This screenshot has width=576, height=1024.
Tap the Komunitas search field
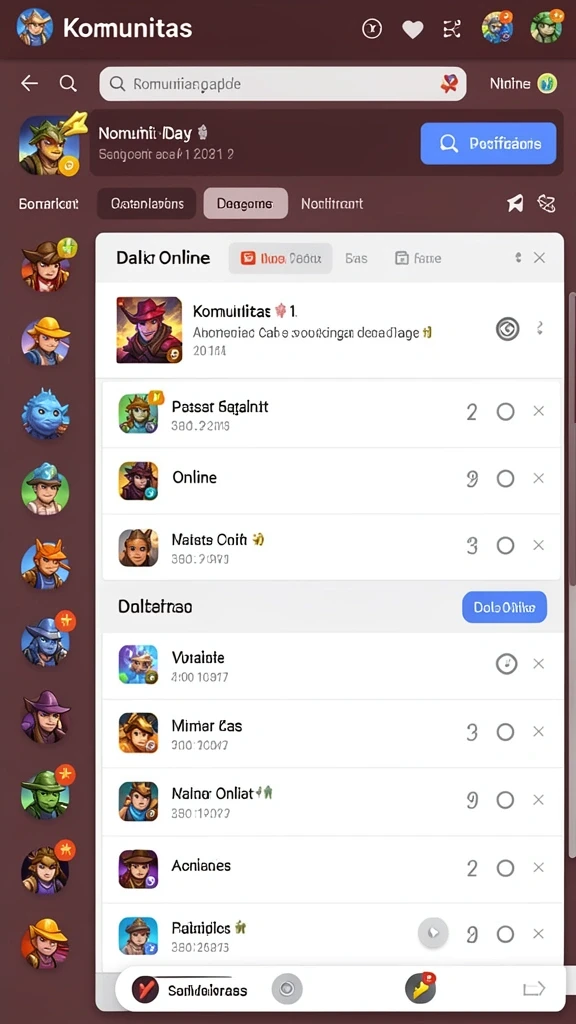tap(283, 84)
